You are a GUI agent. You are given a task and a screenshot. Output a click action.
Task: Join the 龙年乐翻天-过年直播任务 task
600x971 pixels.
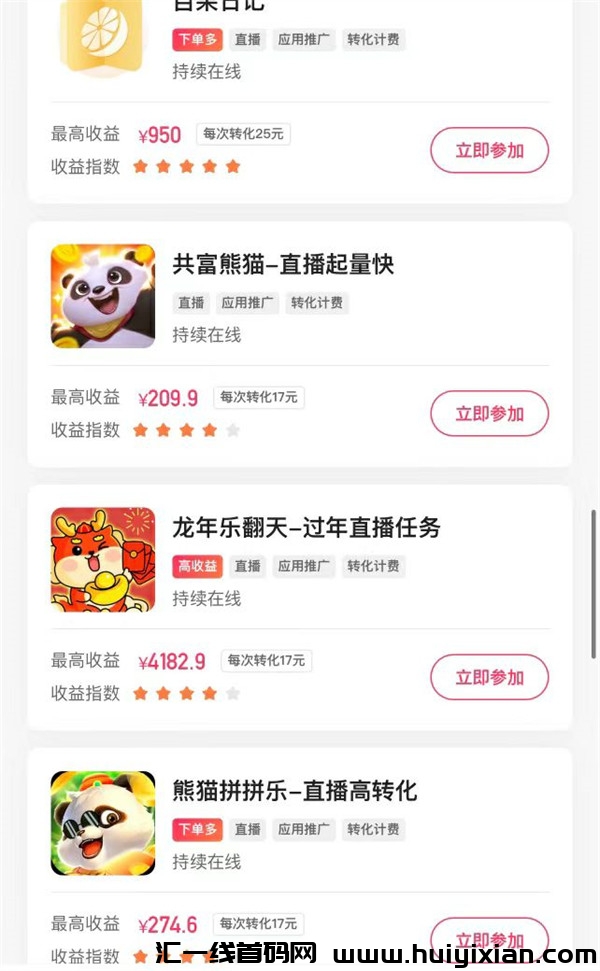tap(489, 677)
